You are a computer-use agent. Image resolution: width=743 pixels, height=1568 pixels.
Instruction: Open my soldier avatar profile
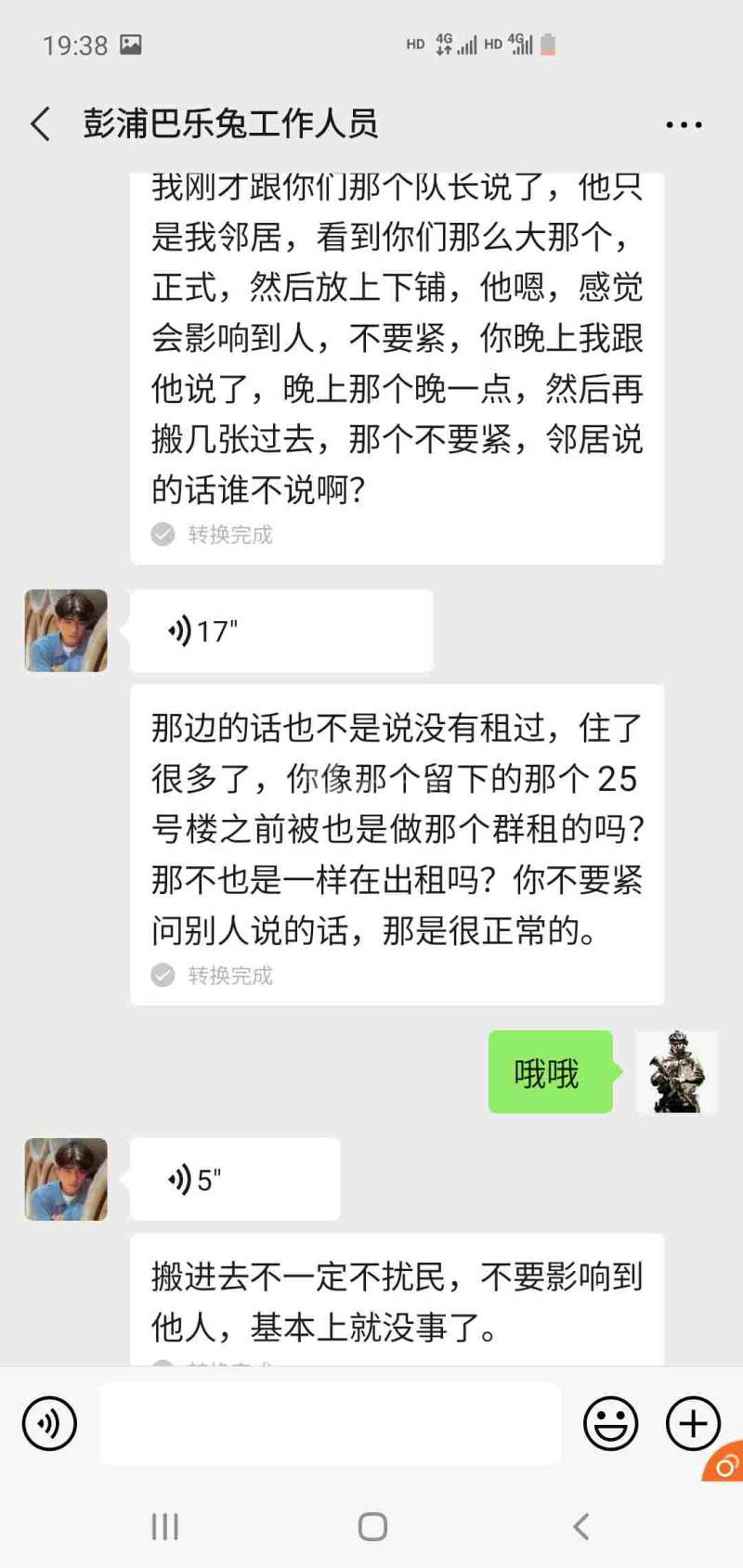coord(676,1071)
